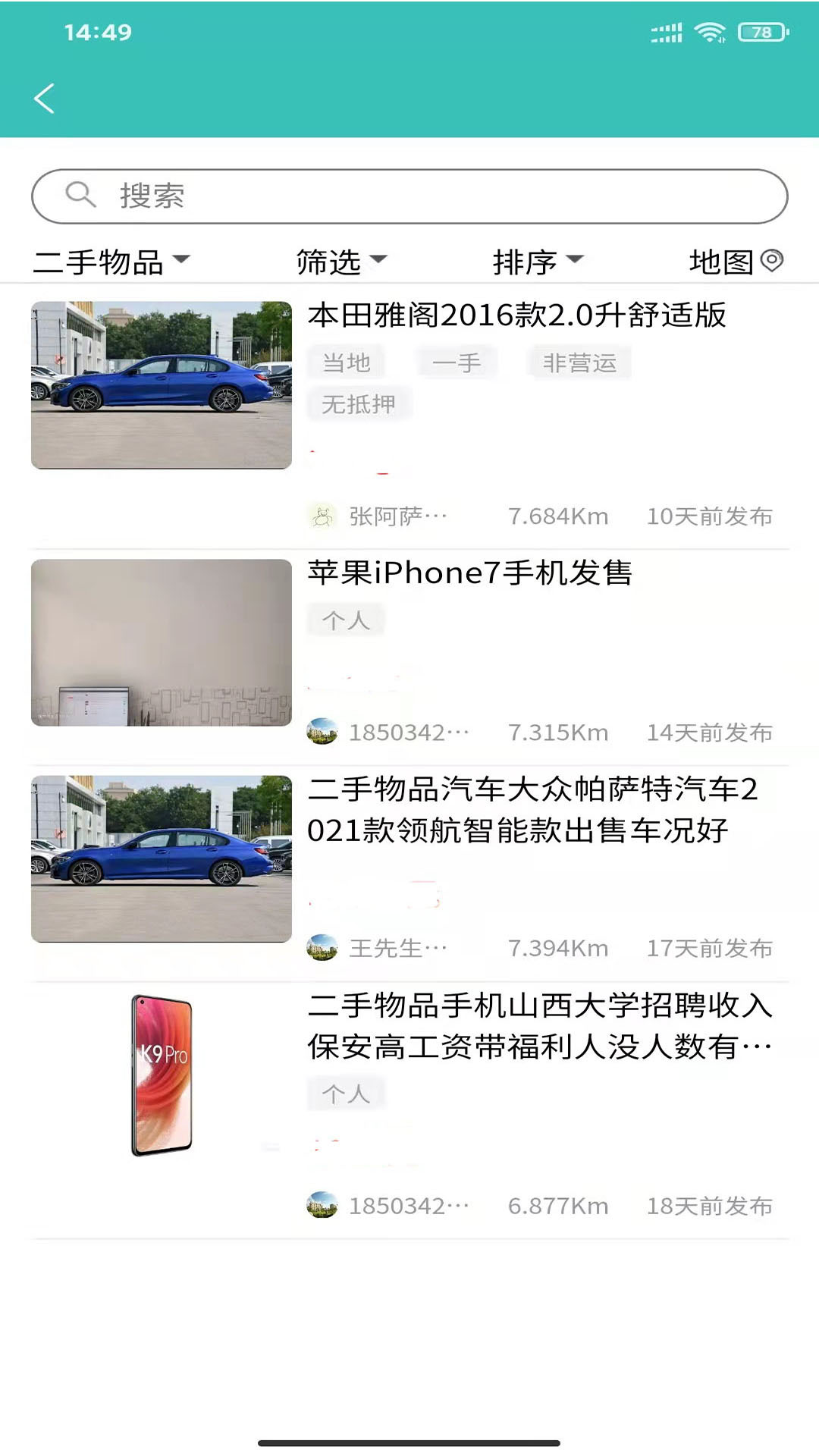The height and width of the screenshot is (1456, 819).
Task: Tap the avatar on the K9 Pro phone listing
Action: point(322,1206)
